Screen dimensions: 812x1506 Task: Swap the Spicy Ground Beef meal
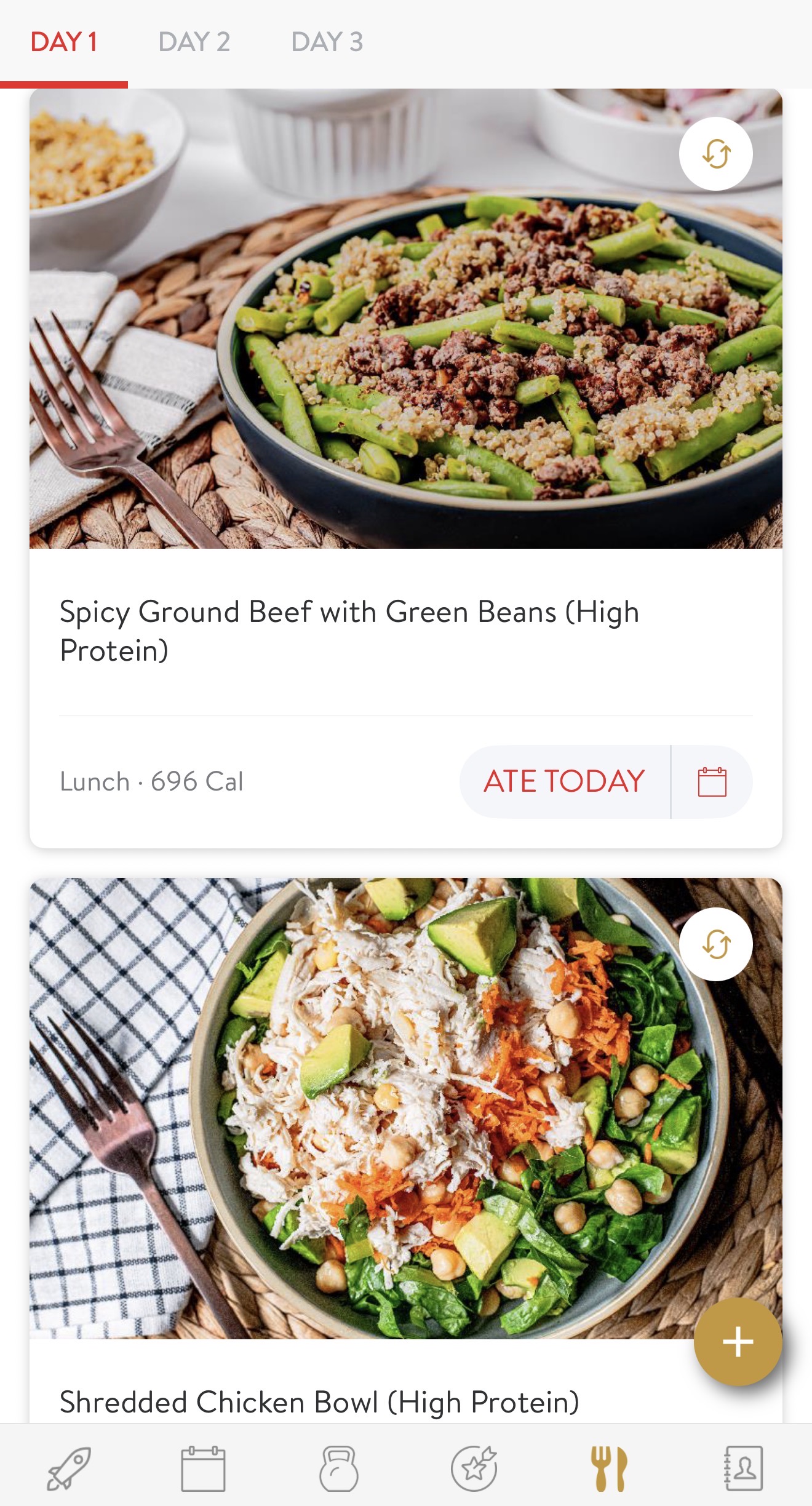pyautogui.click(x=715, y=154)
